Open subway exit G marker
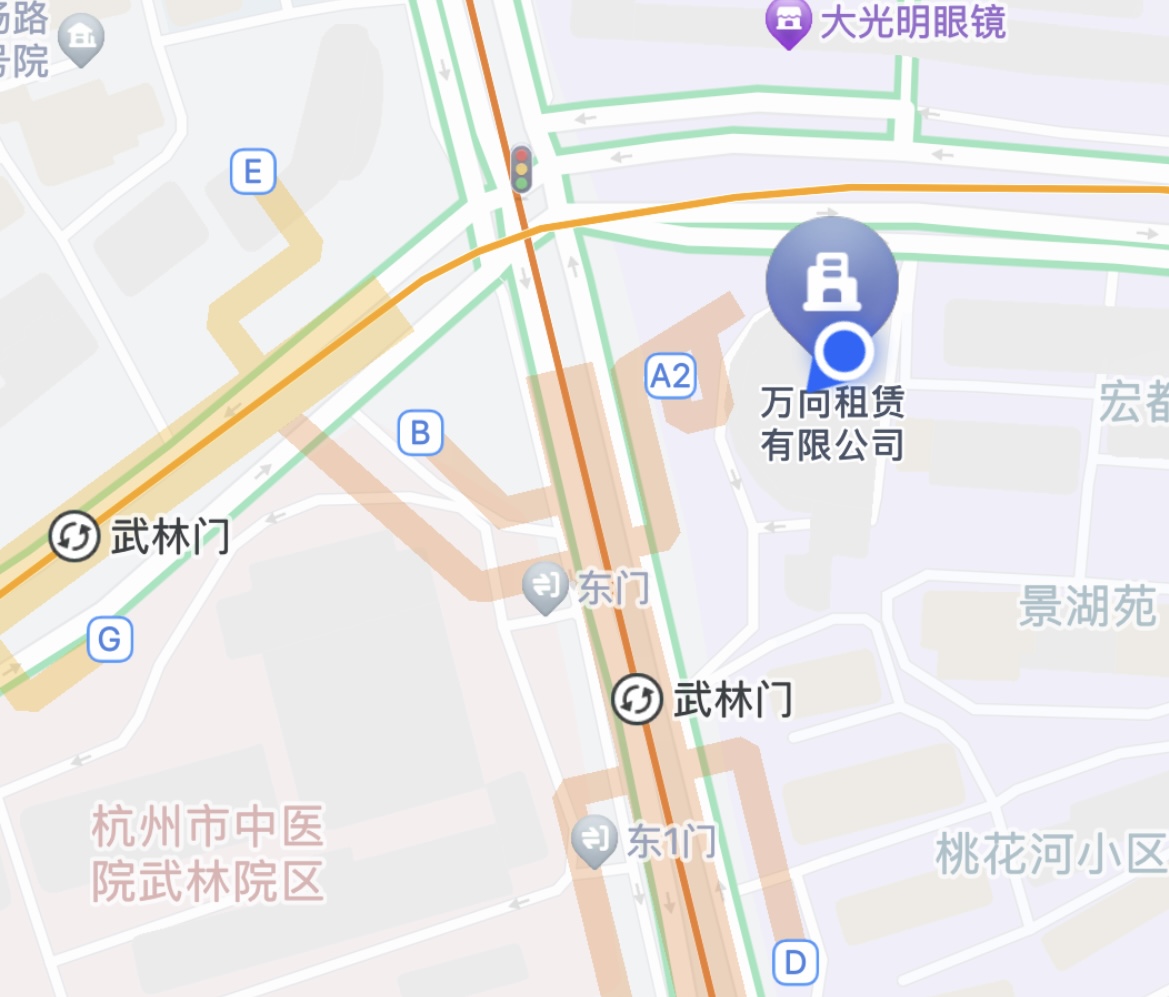This screenshot has width=1169, height=997. click(x=110, y=639)
